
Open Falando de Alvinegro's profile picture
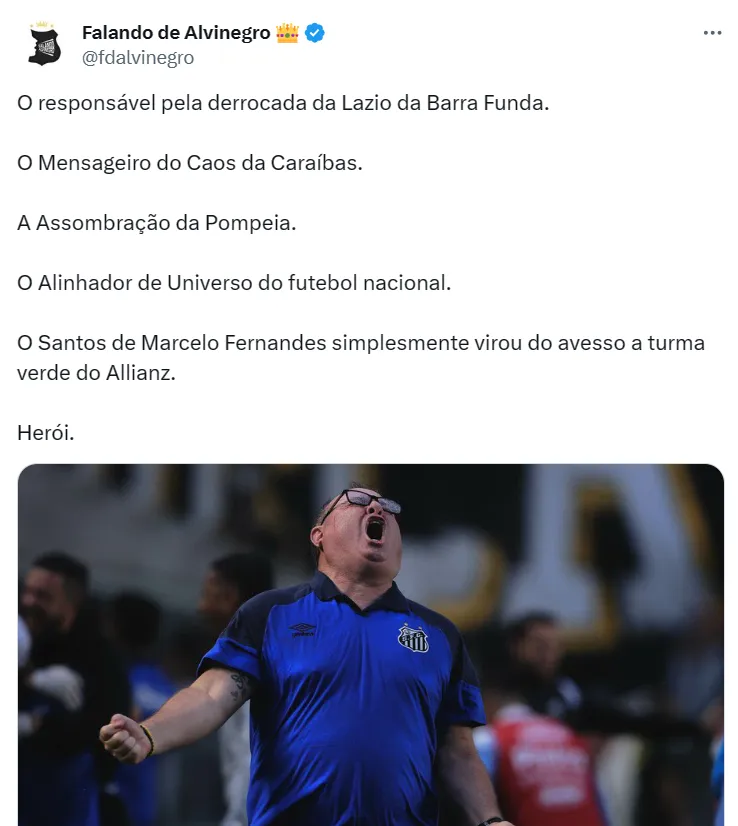[44, 44]
